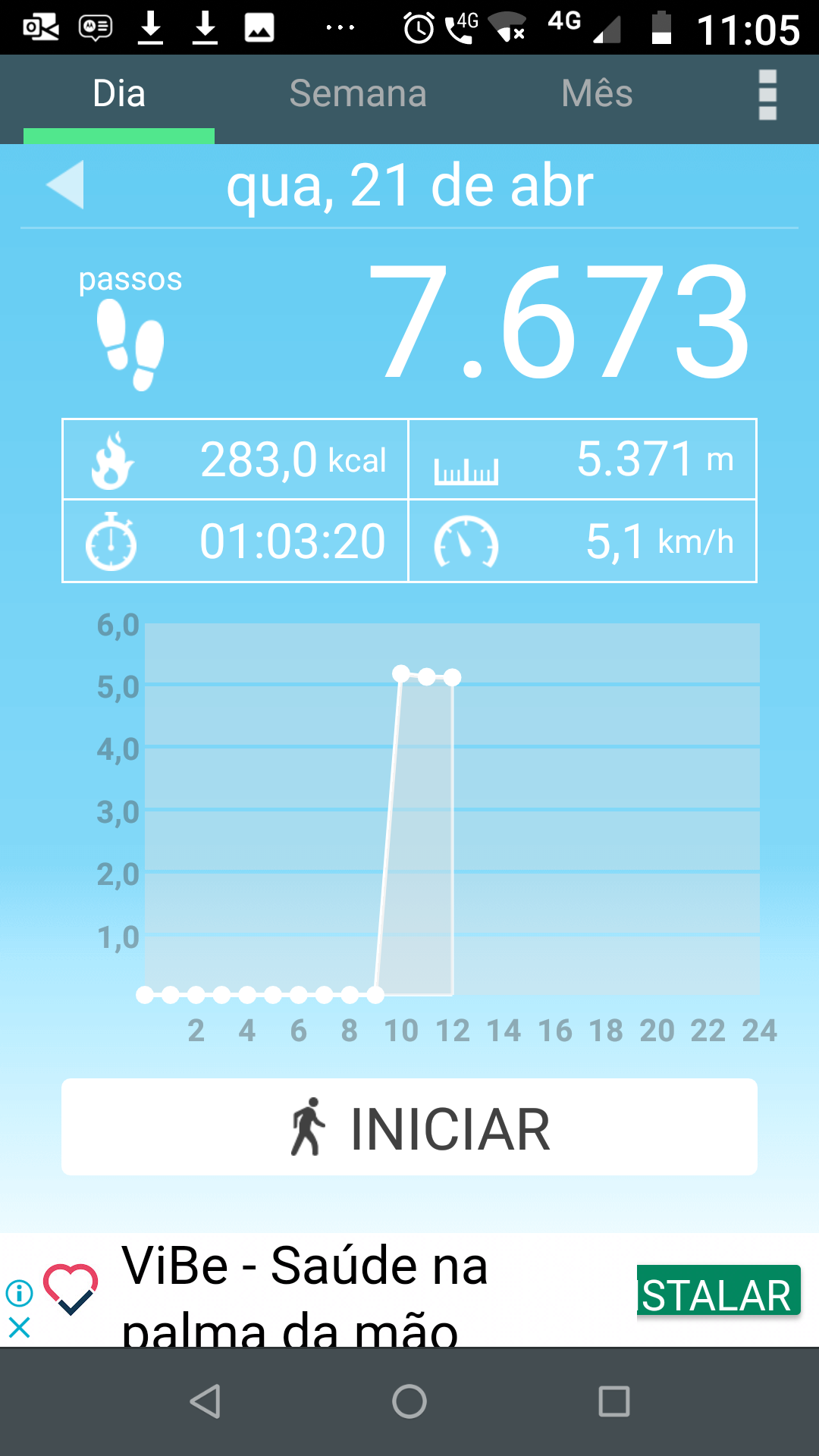Screen dimensions: 819x1456
Task: Start walking with the INICIAR button
Action: pos(409,1127)
